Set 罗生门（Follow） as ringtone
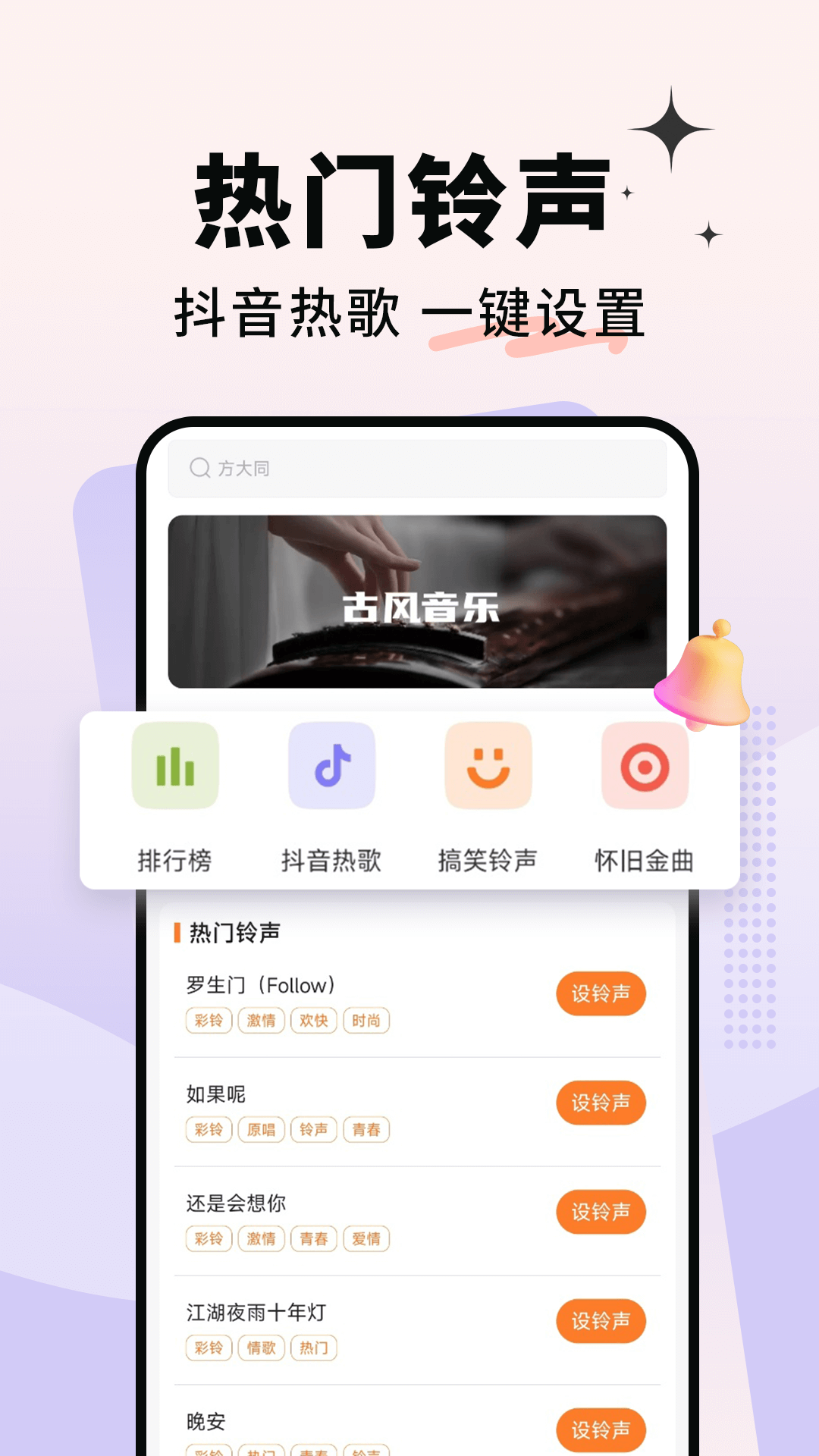Image resolution: width=819 pixels, height=1456 pixels. (601, 994)
